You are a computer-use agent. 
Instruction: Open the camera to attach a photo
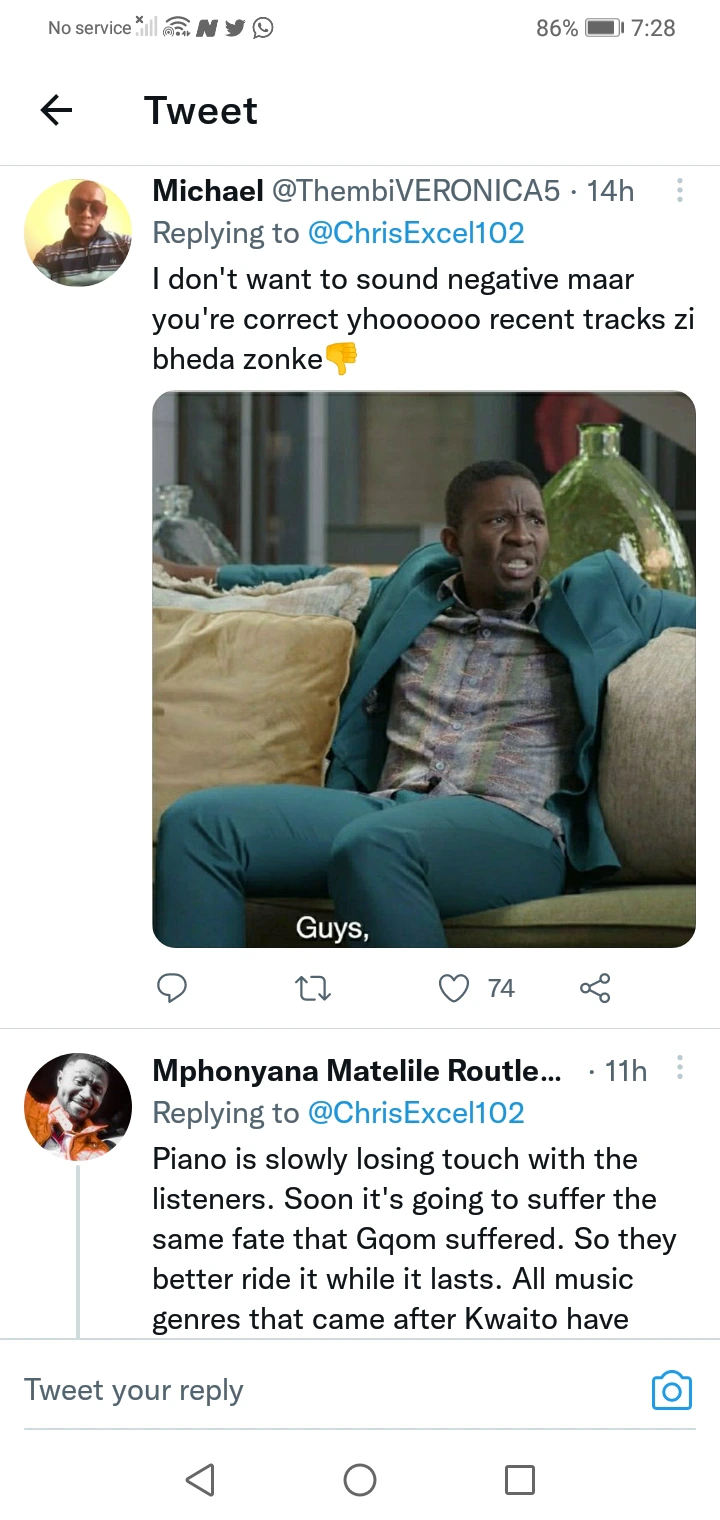[x=672, y=1390]
